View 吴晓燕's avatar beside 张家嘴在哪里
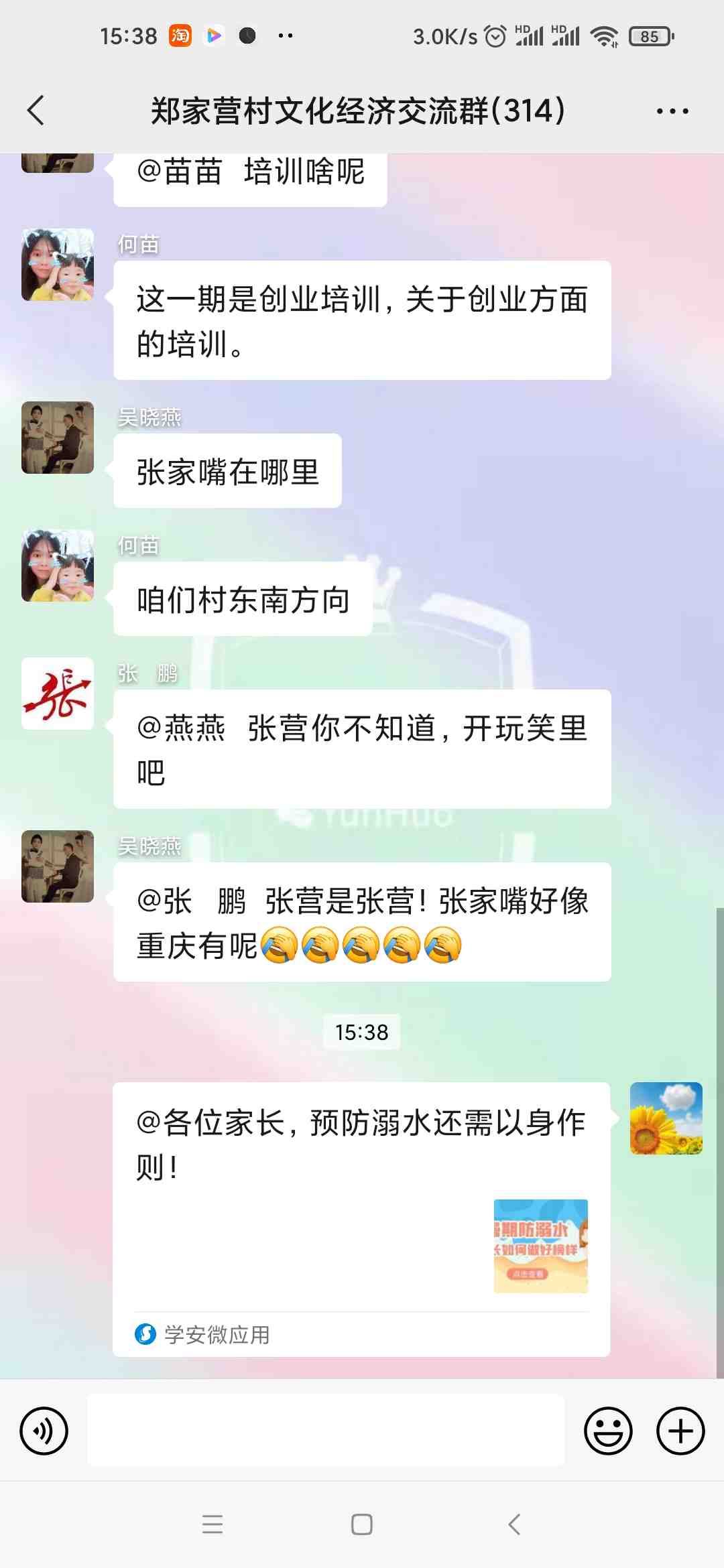The image size is (724, 1568). click(x=58, y=438)
